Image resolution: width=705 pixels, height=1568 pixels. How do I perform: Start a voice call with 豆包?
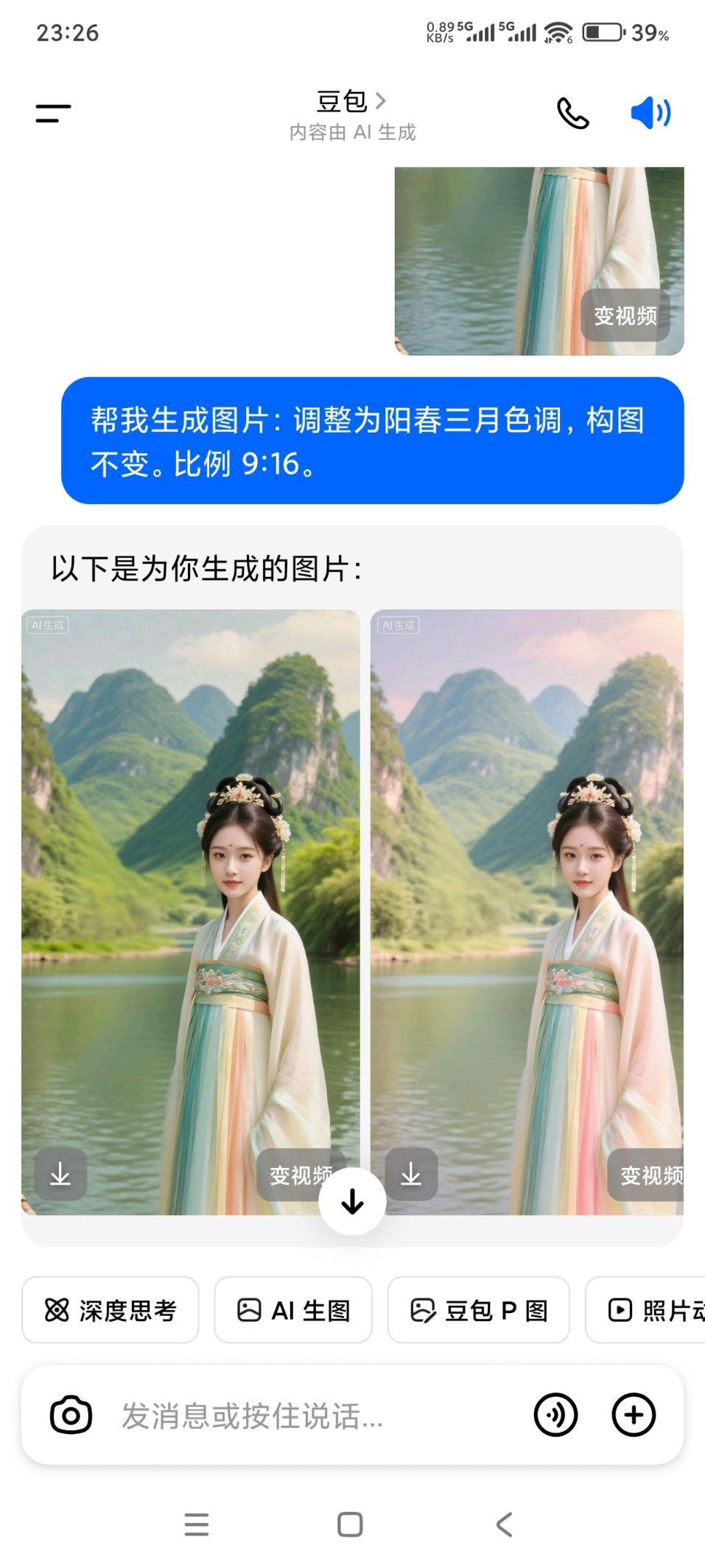572,113
